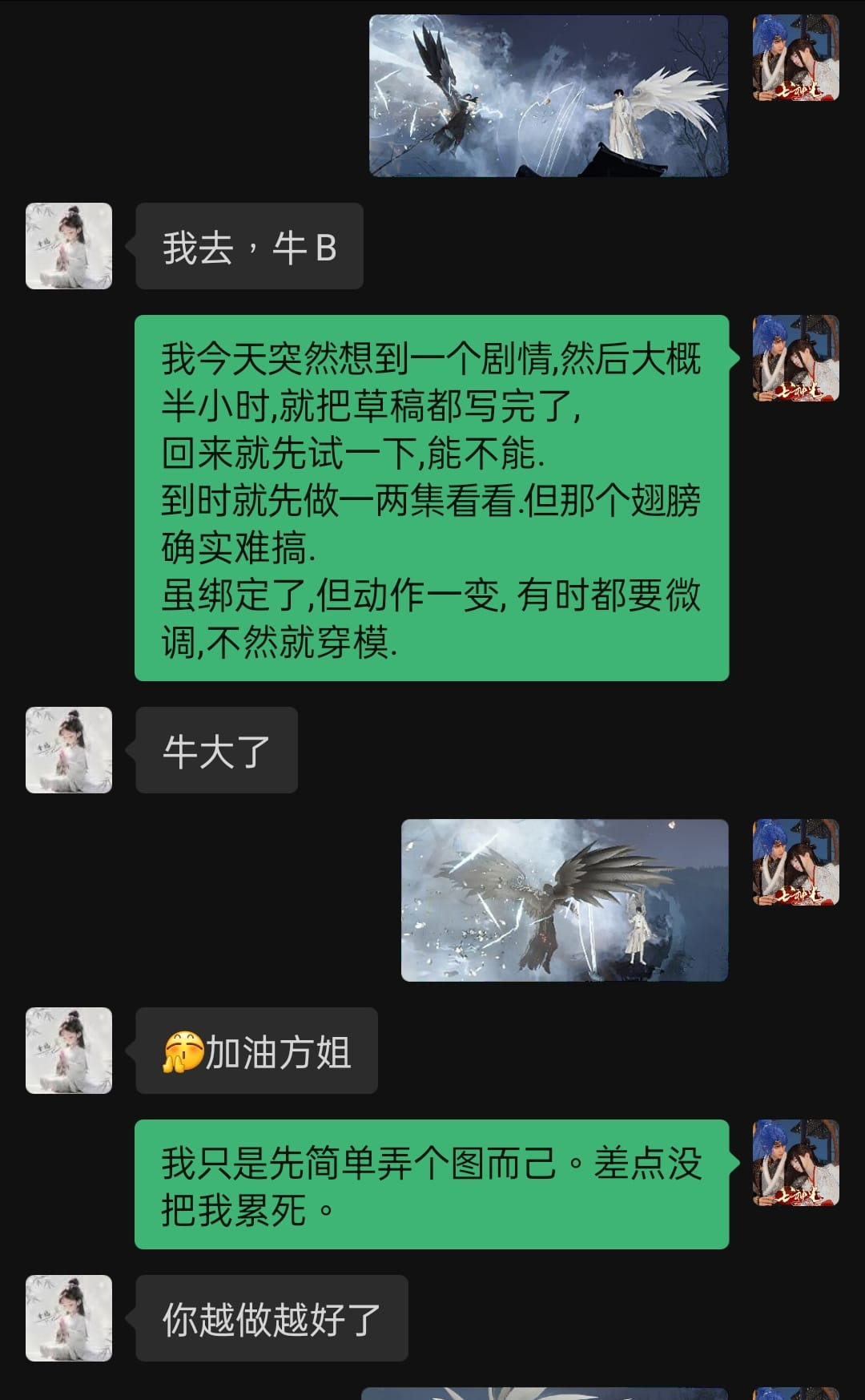View the contact avatar beside "加油方姐"
The width and height of the screenshot is (865, 1400).
69,1051
